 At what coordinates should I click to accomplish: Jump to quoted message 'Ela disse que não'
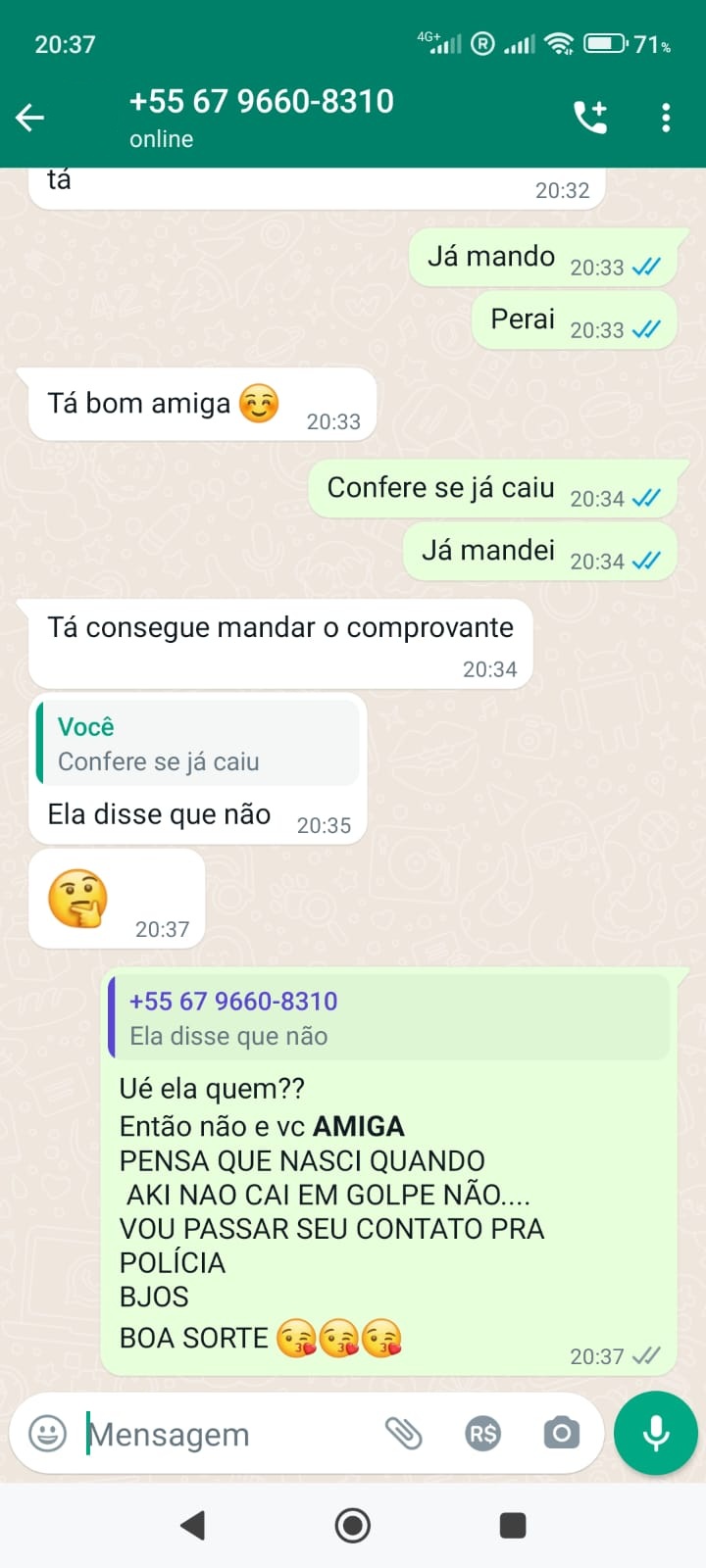click(389, 1017)
